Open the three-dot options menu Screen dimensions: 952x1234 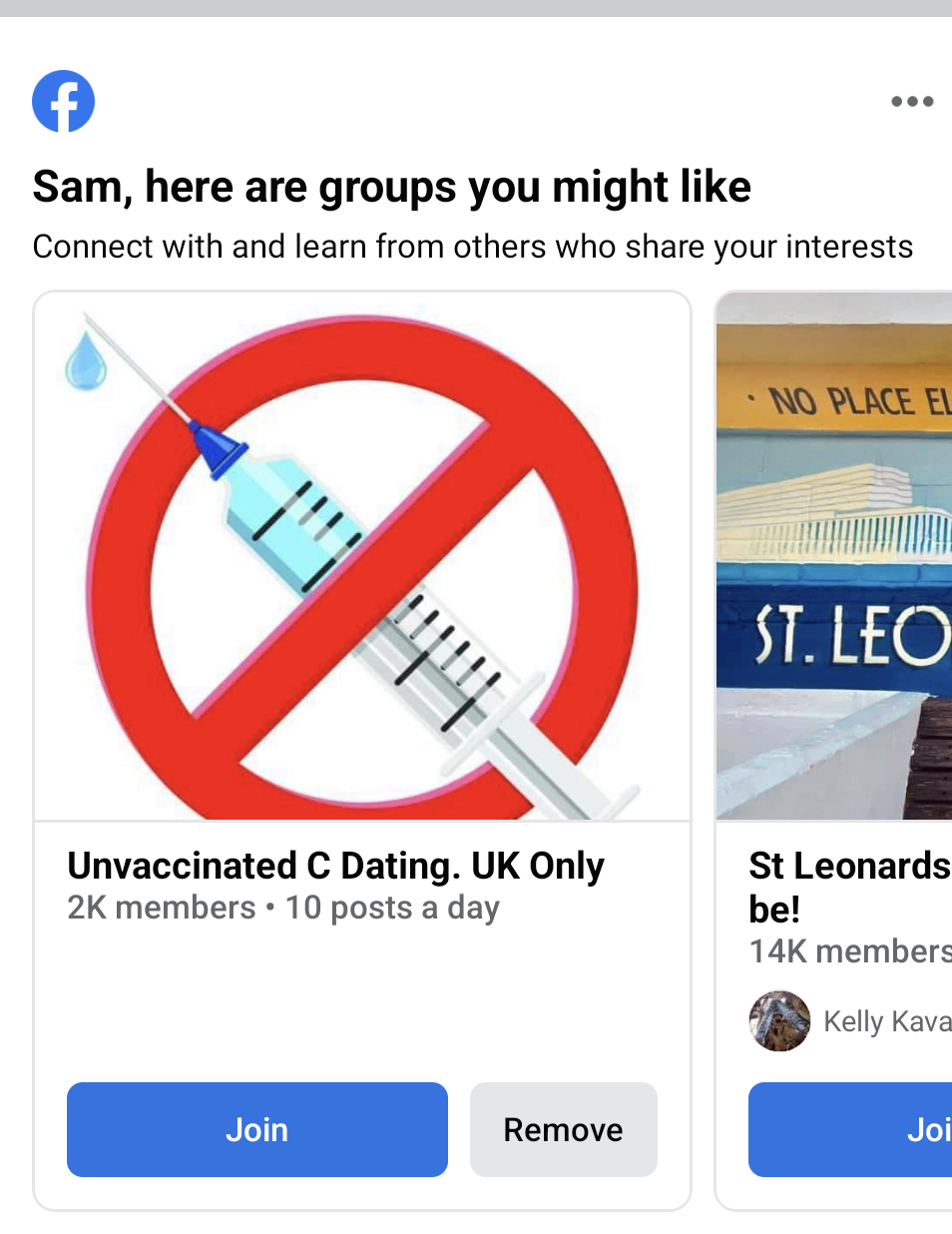coord(911,101)
